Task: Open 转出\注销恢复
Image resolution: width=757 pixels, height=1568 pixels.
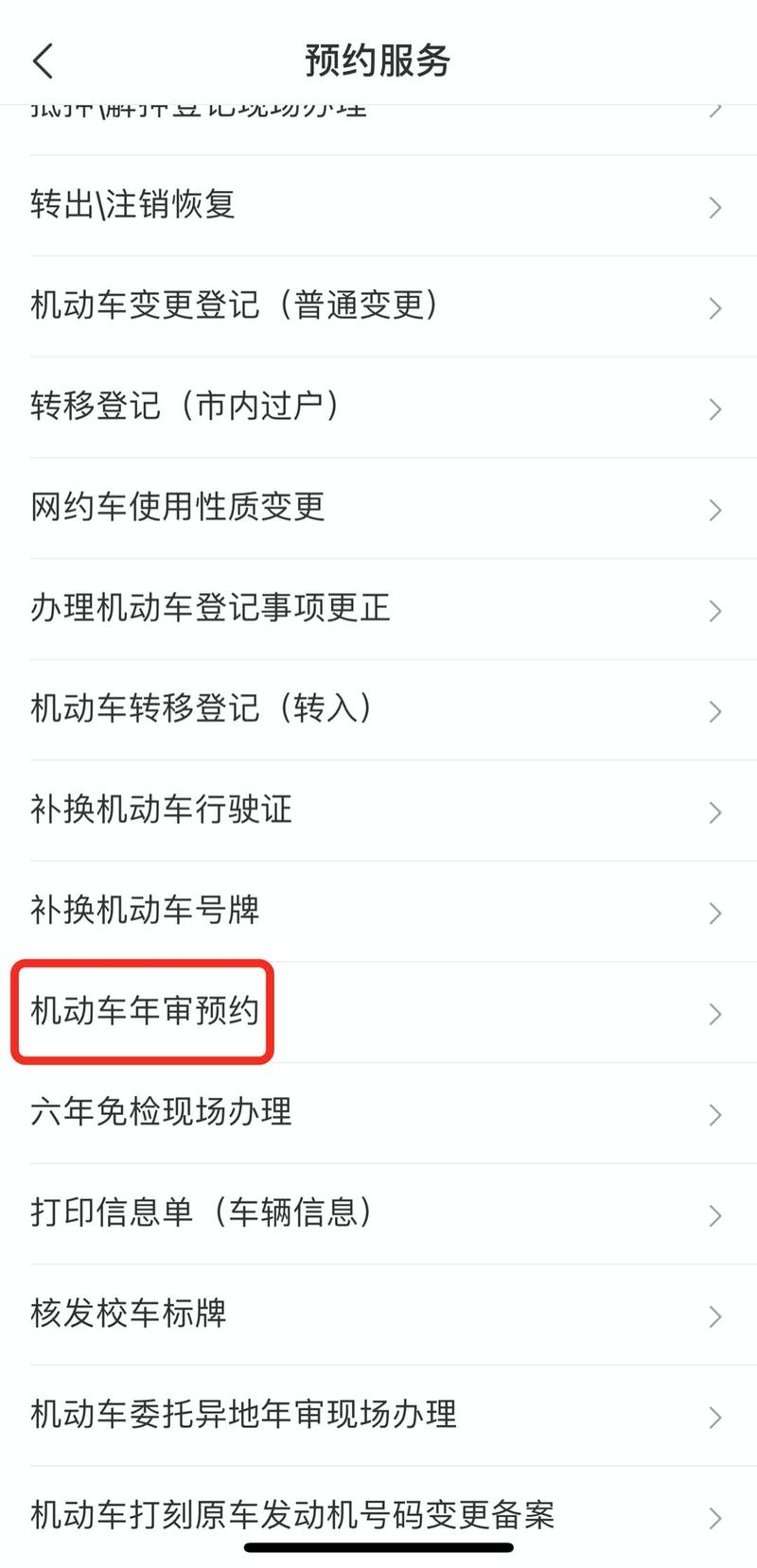Action: 132,205
